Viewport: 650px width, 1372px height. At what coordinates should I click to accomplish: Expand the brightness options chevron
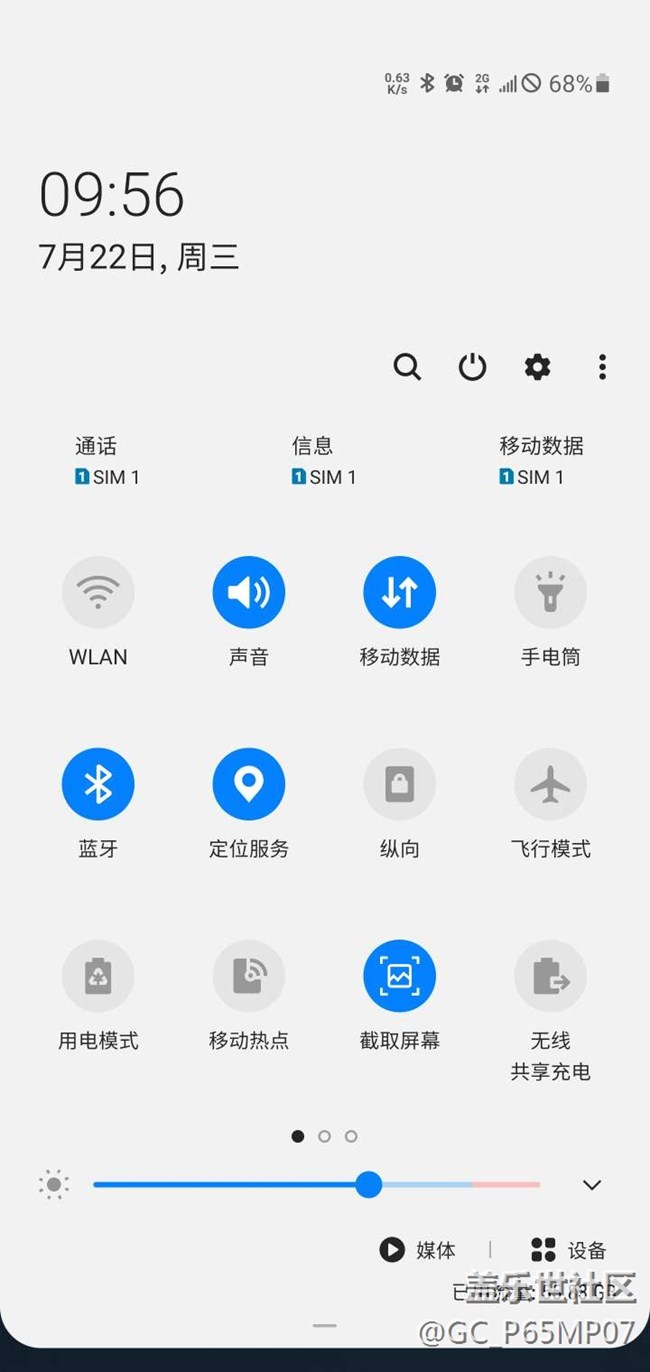coord(592,1185)
